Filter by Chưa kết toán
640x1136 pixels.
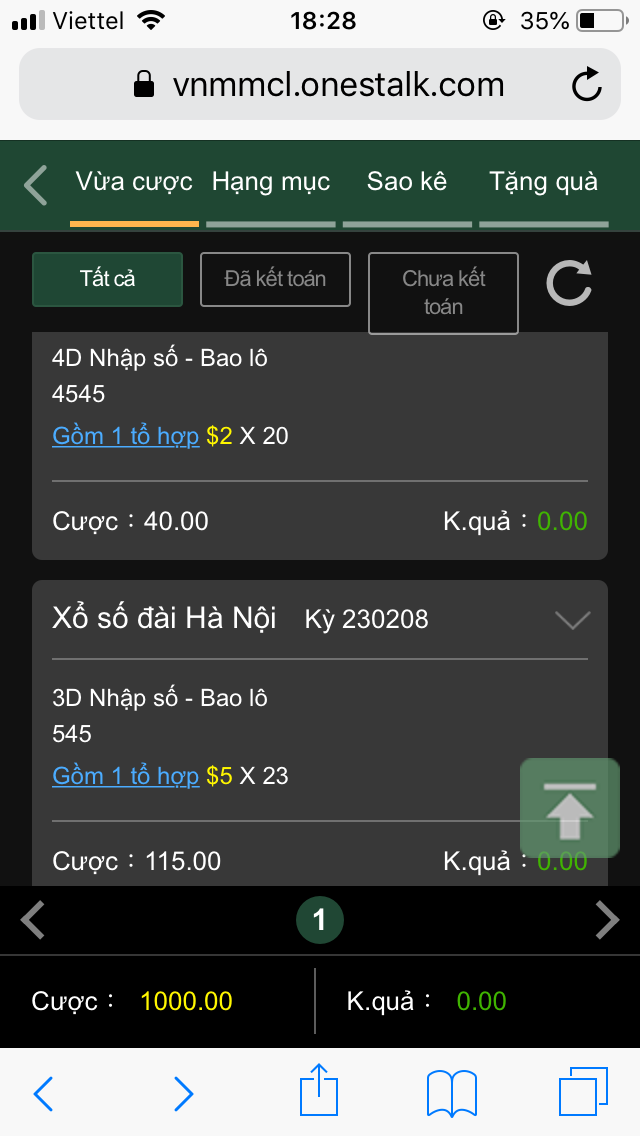click(x=443, y=293)
